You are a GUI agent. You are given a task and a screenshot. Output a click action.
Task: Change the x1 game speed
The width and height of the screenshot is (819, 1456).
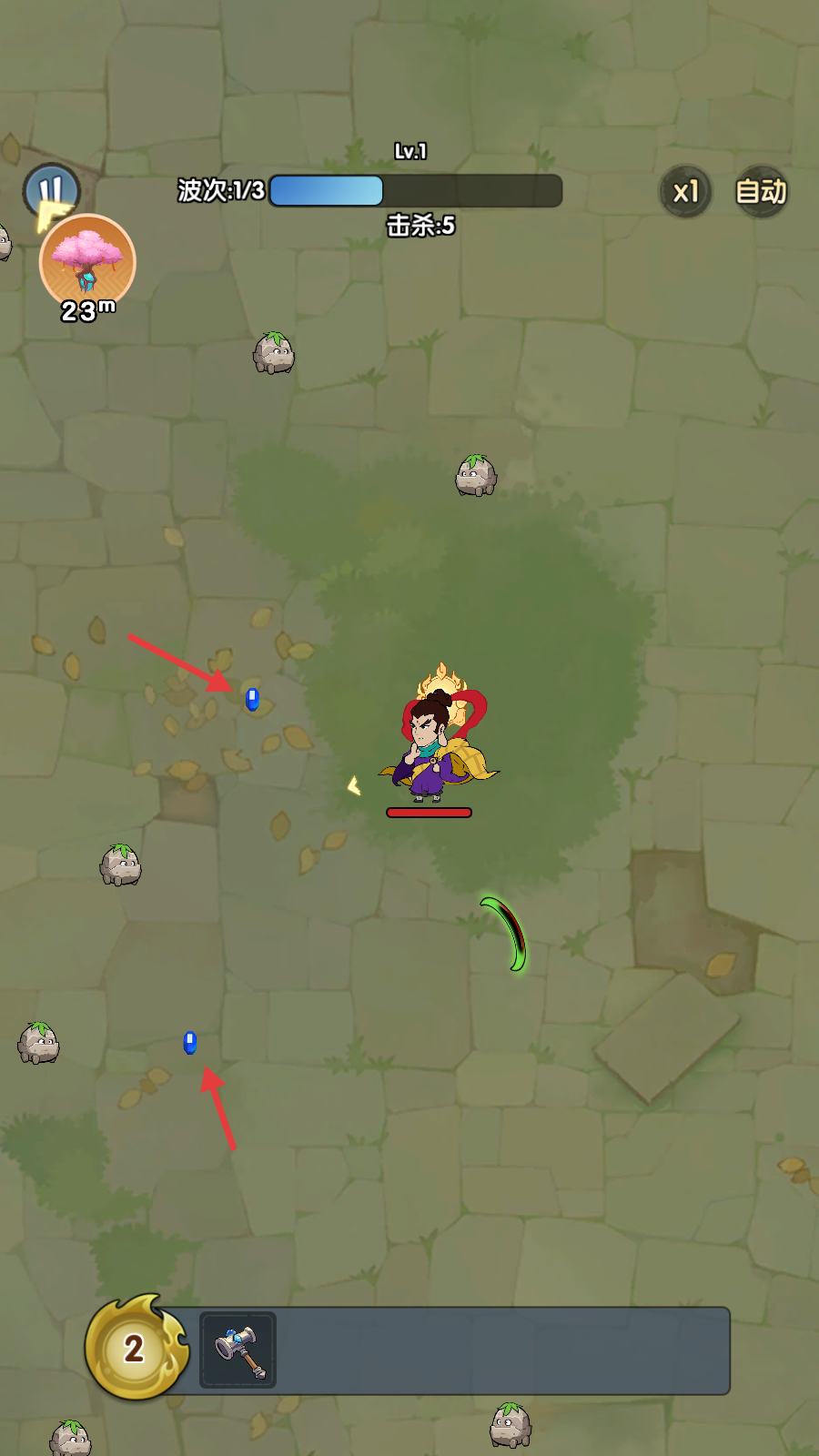[x=685, y=191]
